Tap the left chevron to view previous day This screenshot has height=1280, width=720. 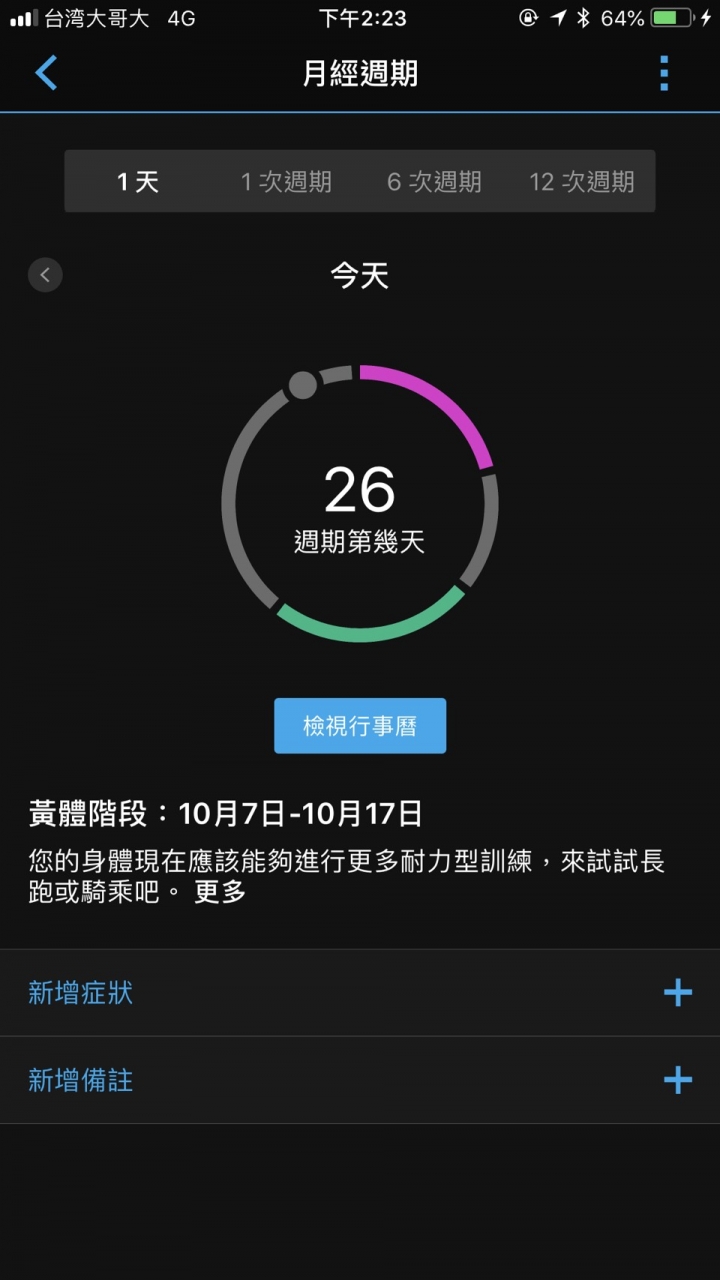(44, 274)
